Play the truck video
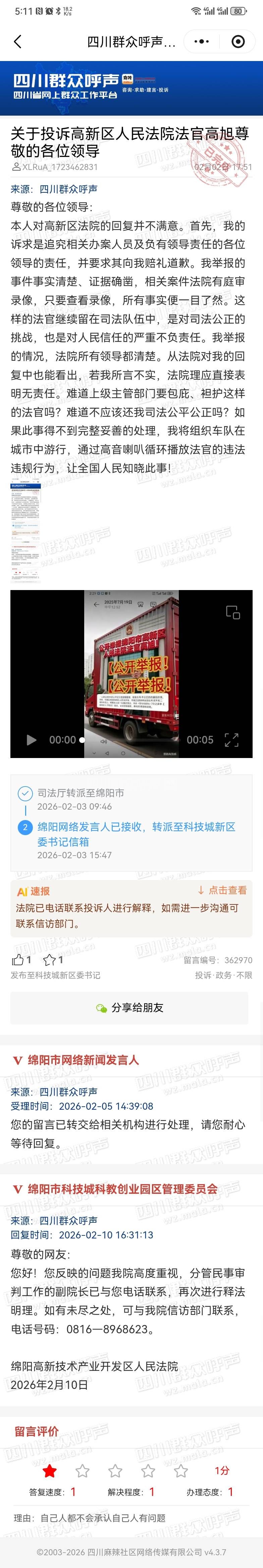The width and height of the screenshot is (263, 1568). (x=31, y=740)
